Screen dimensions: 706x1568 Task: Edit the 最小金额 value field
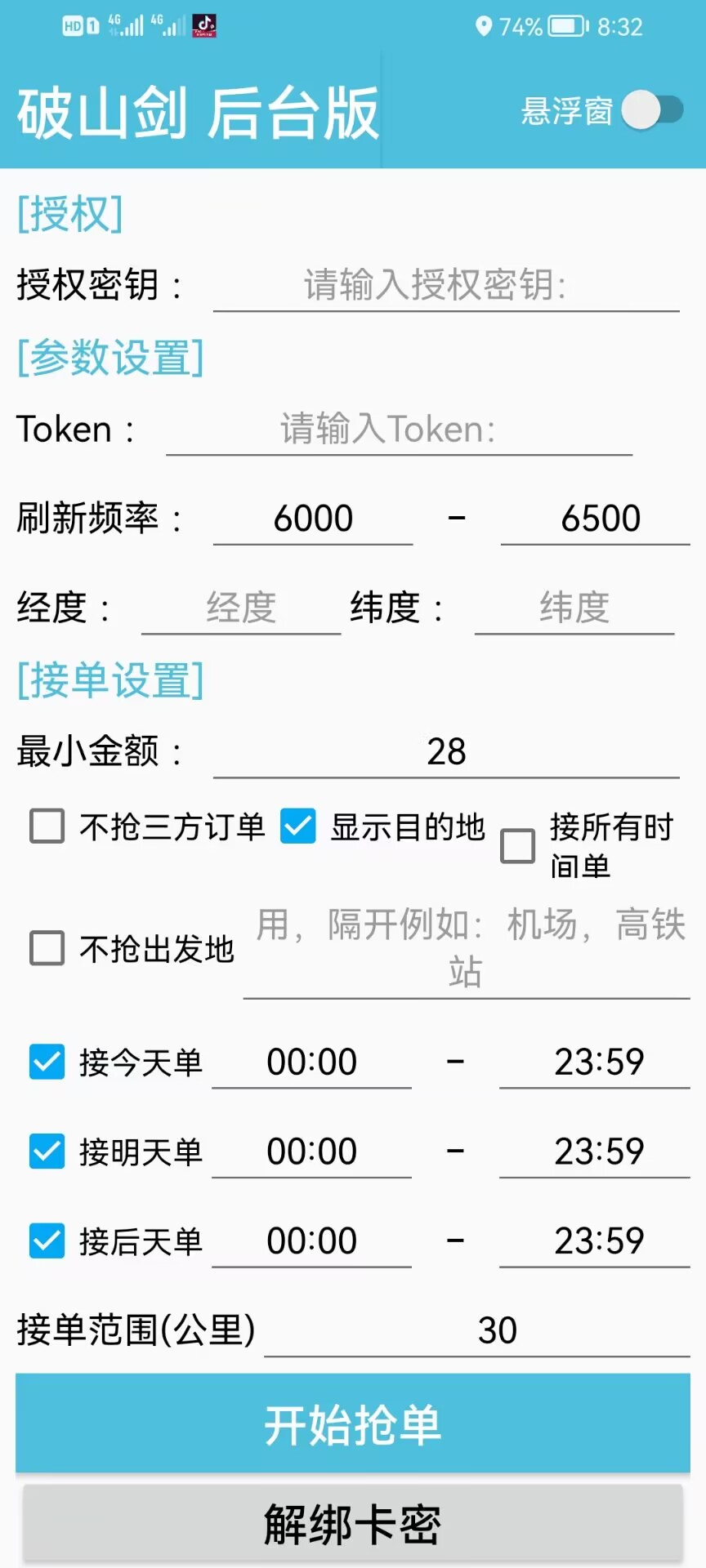[446, 751]
